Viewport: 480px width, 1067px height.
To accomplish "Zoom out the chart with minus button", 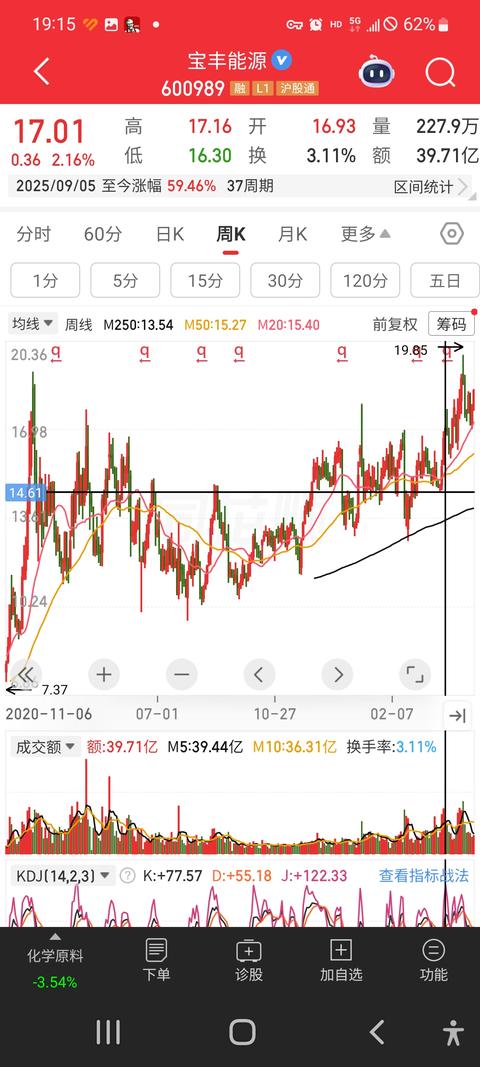I will coord(181,674).
